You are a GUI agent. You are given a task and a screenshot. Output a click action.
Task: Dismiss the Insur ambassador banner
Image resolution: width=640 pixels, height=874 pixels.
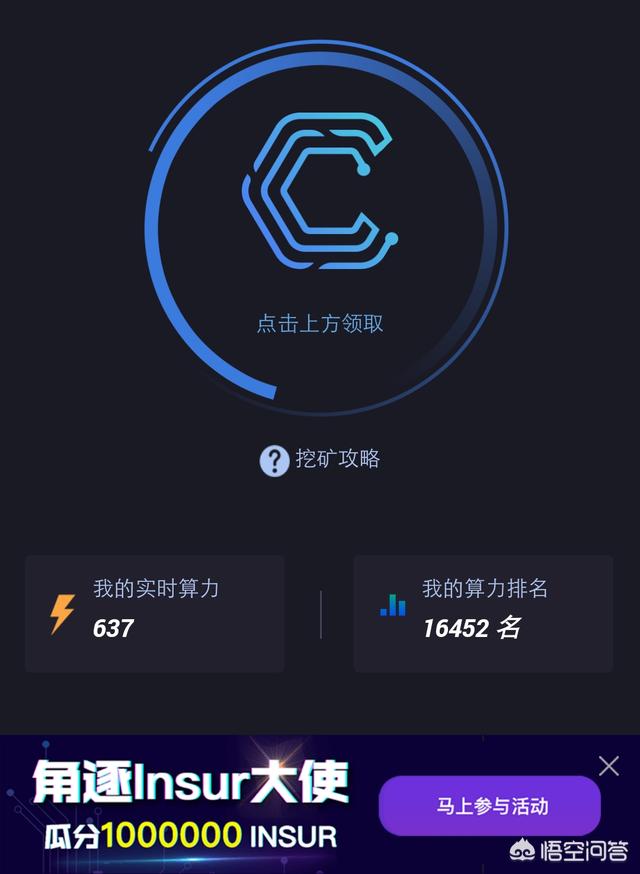tap(608, 767)
